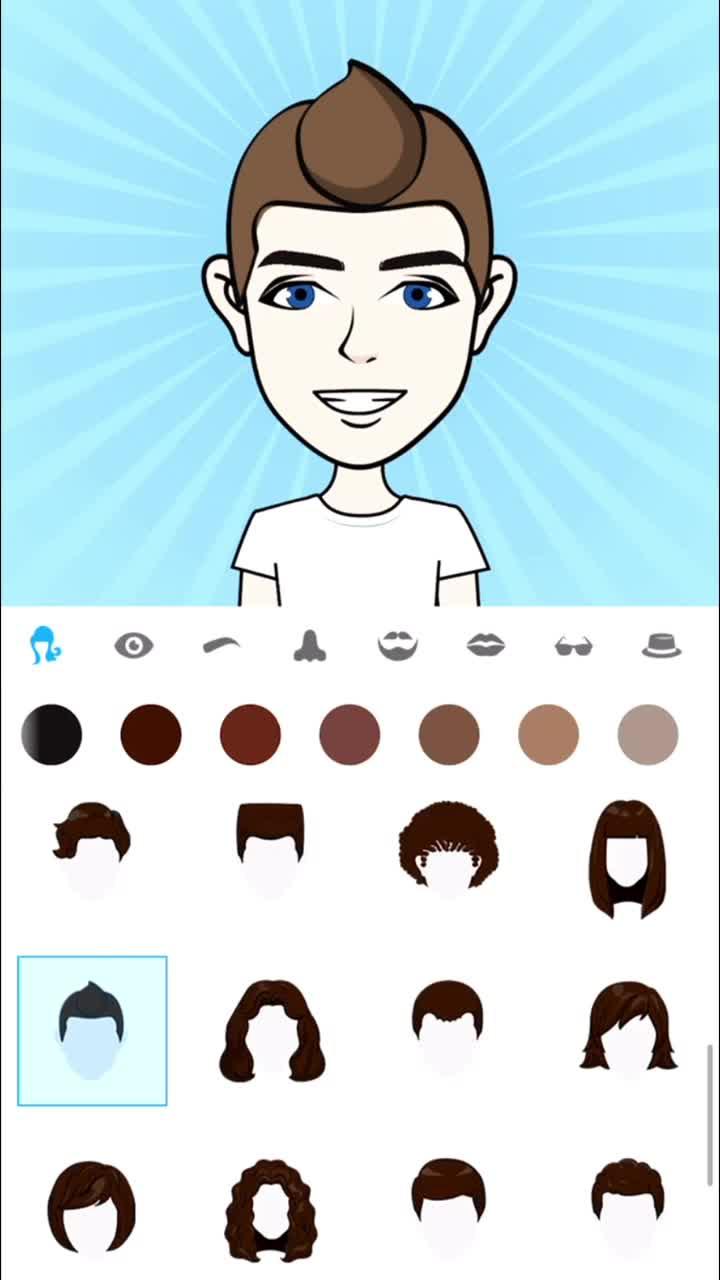The image size is (720, 1280).
Task: Select the highlighted pompadour hairstyle
Action: pos(92,1031)
